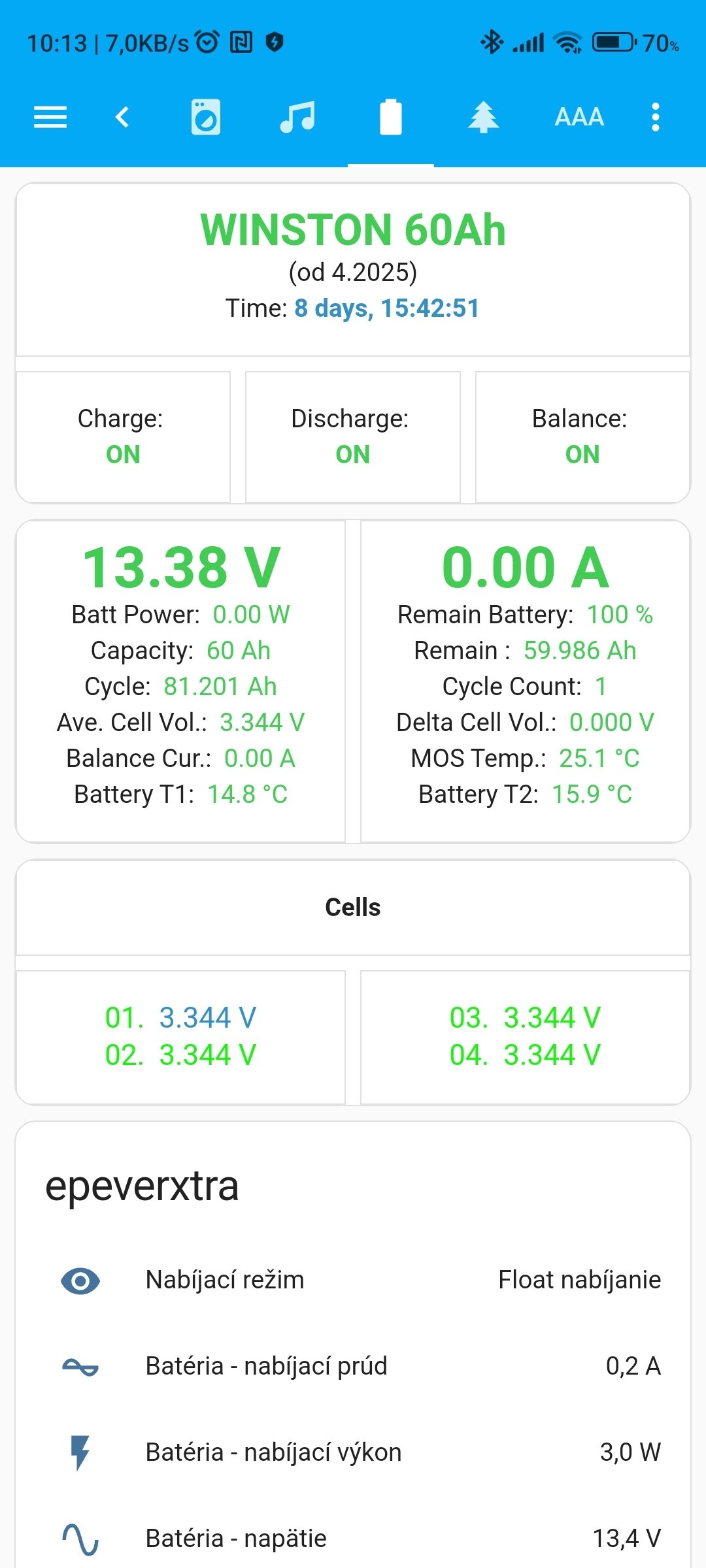This screenshot has width=706, height=1568.
Task: Open Batéria - nabíjací prúd details
Action: pos(353,1366)
